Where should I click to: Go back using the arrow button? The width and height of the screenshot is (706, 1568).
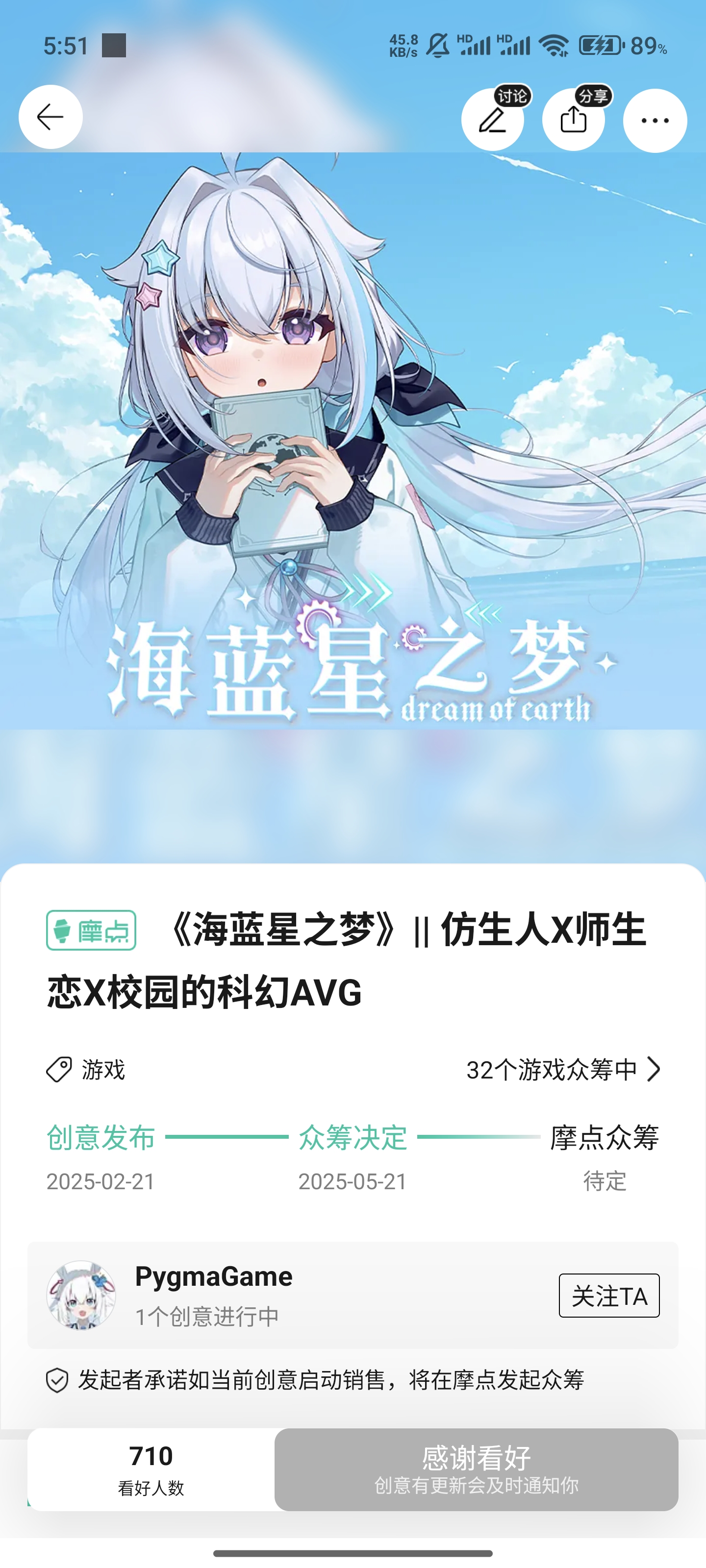pos(50,117)
